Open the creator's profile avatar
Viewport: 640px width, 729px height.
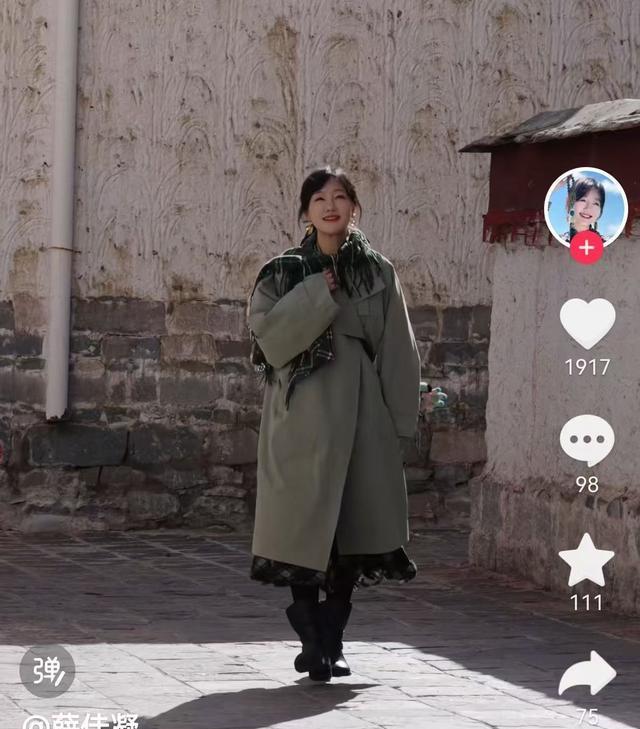(585, 206)
